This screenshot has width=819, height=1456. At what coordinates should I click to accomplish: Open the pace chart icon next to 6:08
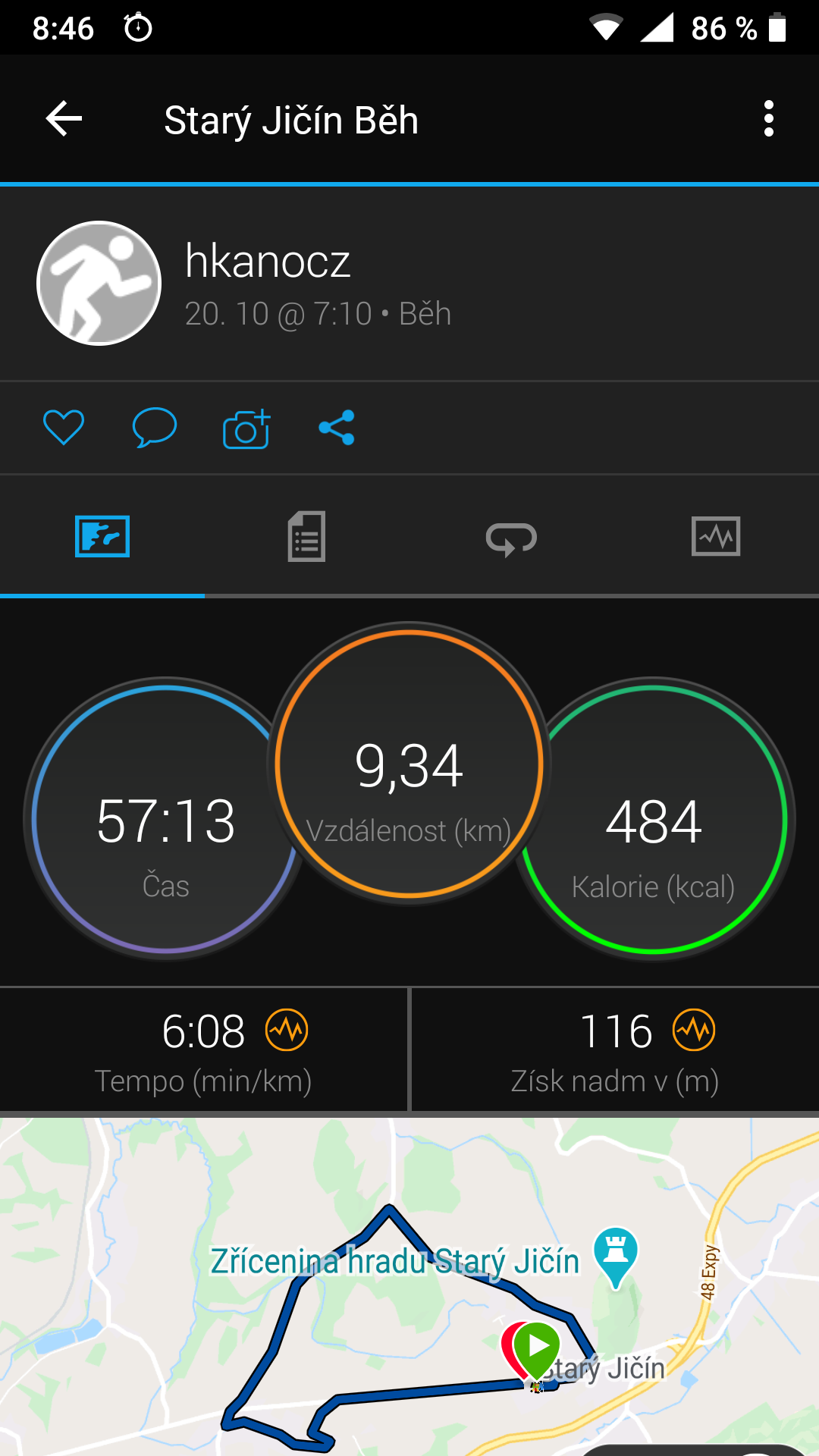click(x=287, y=1030)
